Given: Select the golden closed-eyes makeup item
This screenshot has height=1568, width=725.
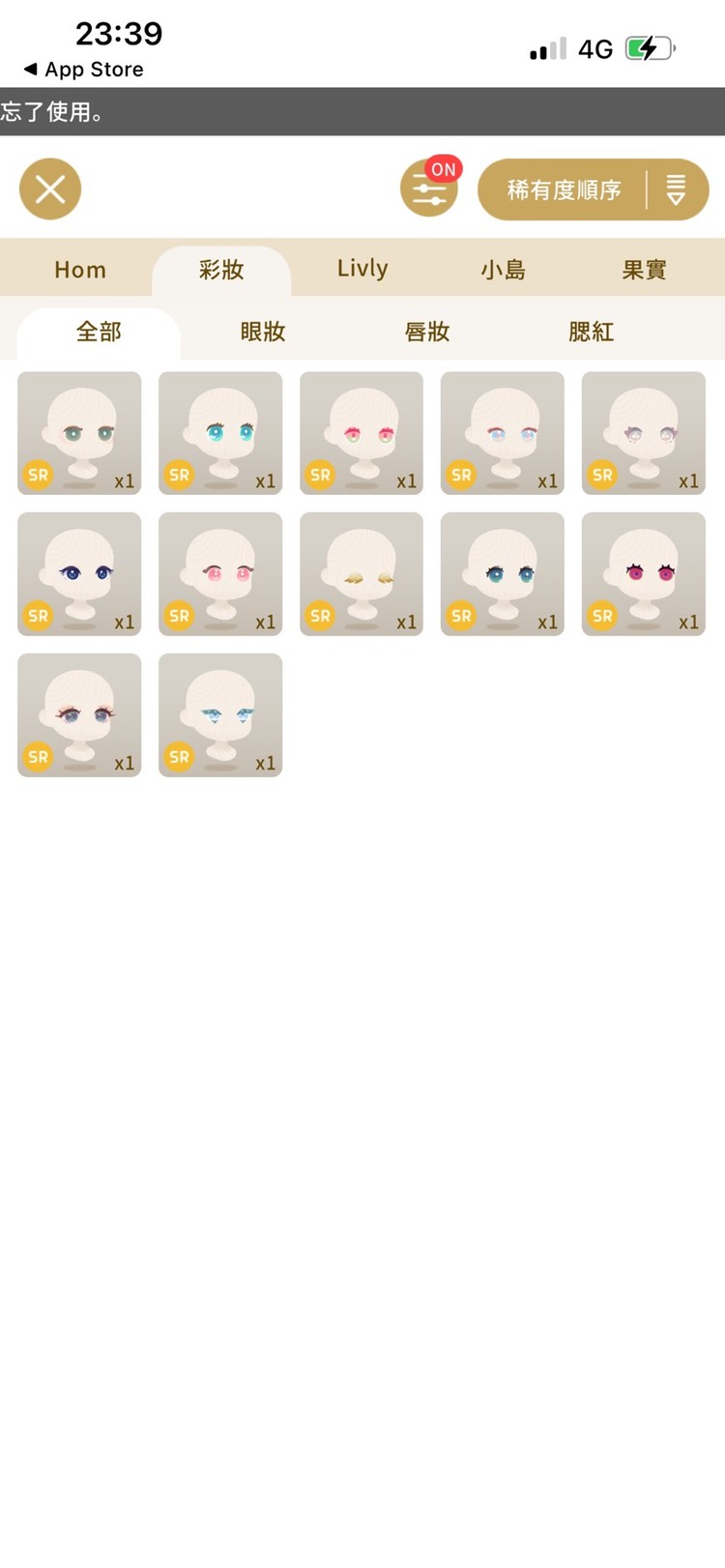Looking at the screenshot, I should pos(362,574).
